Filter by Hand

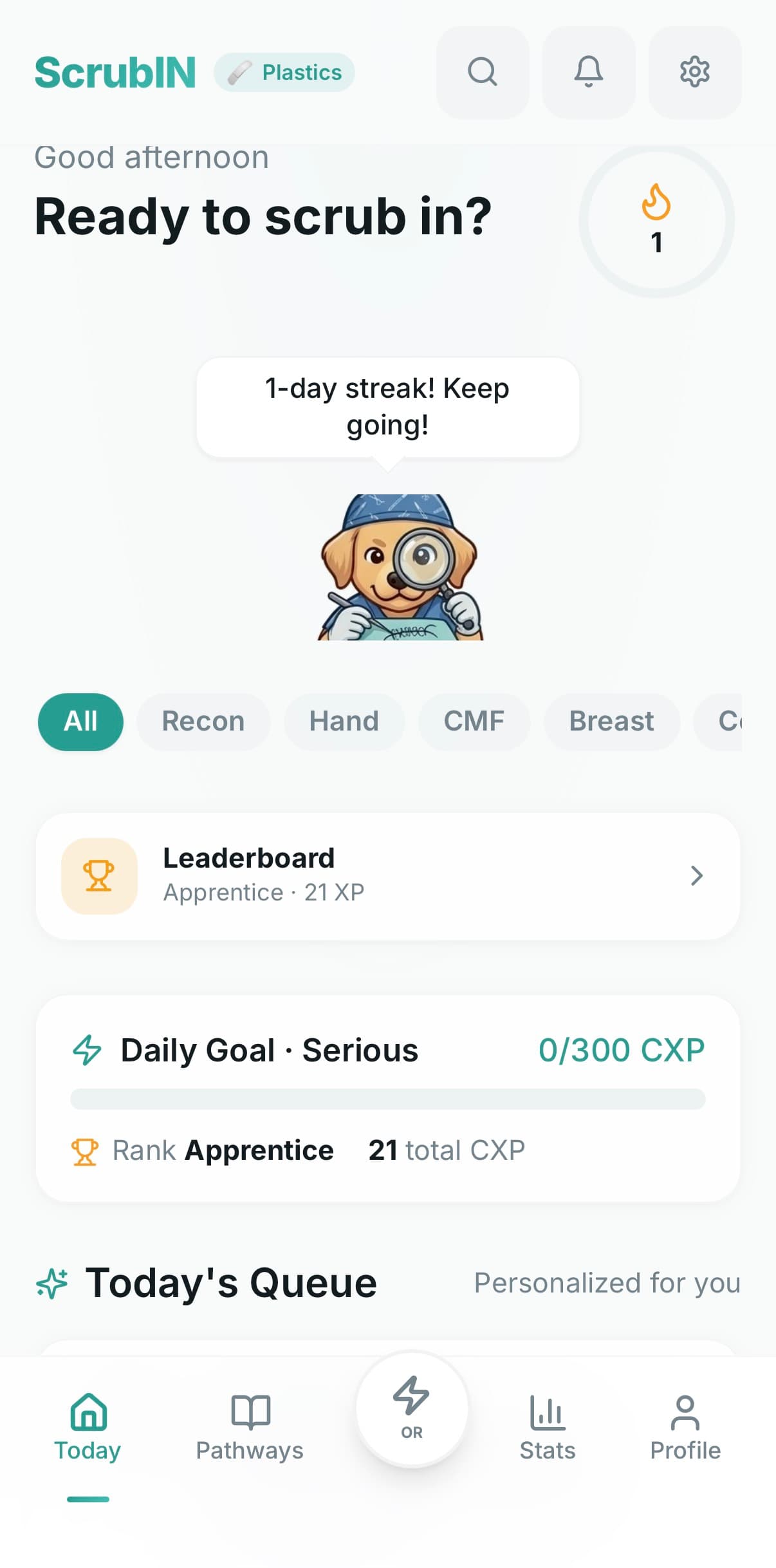(344, 722)
